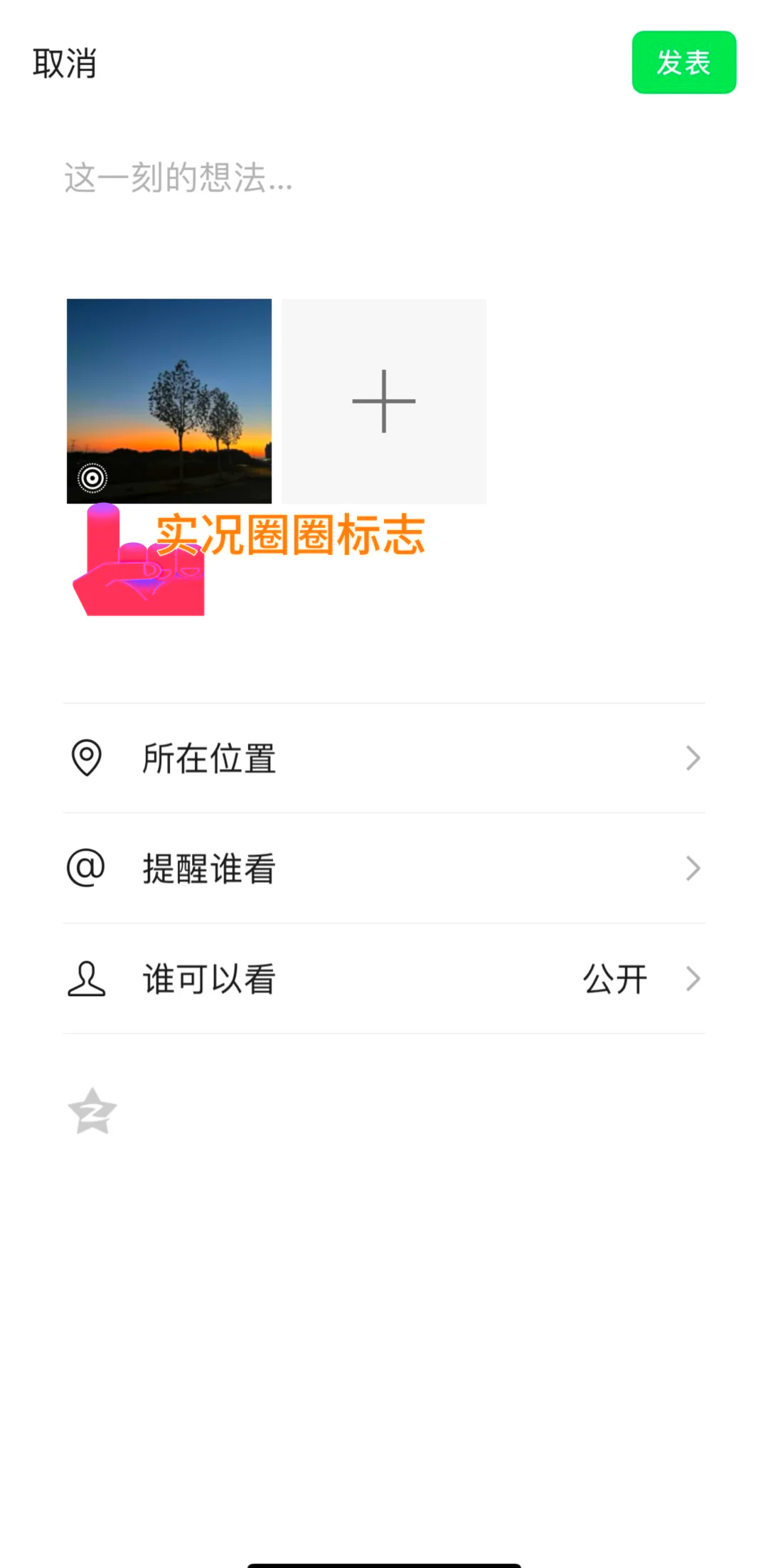The height and width of the screenshot is (1568, 768).
Task: Cancel the post with 取消
Action: pyautogui.click(x=64, y=63)
